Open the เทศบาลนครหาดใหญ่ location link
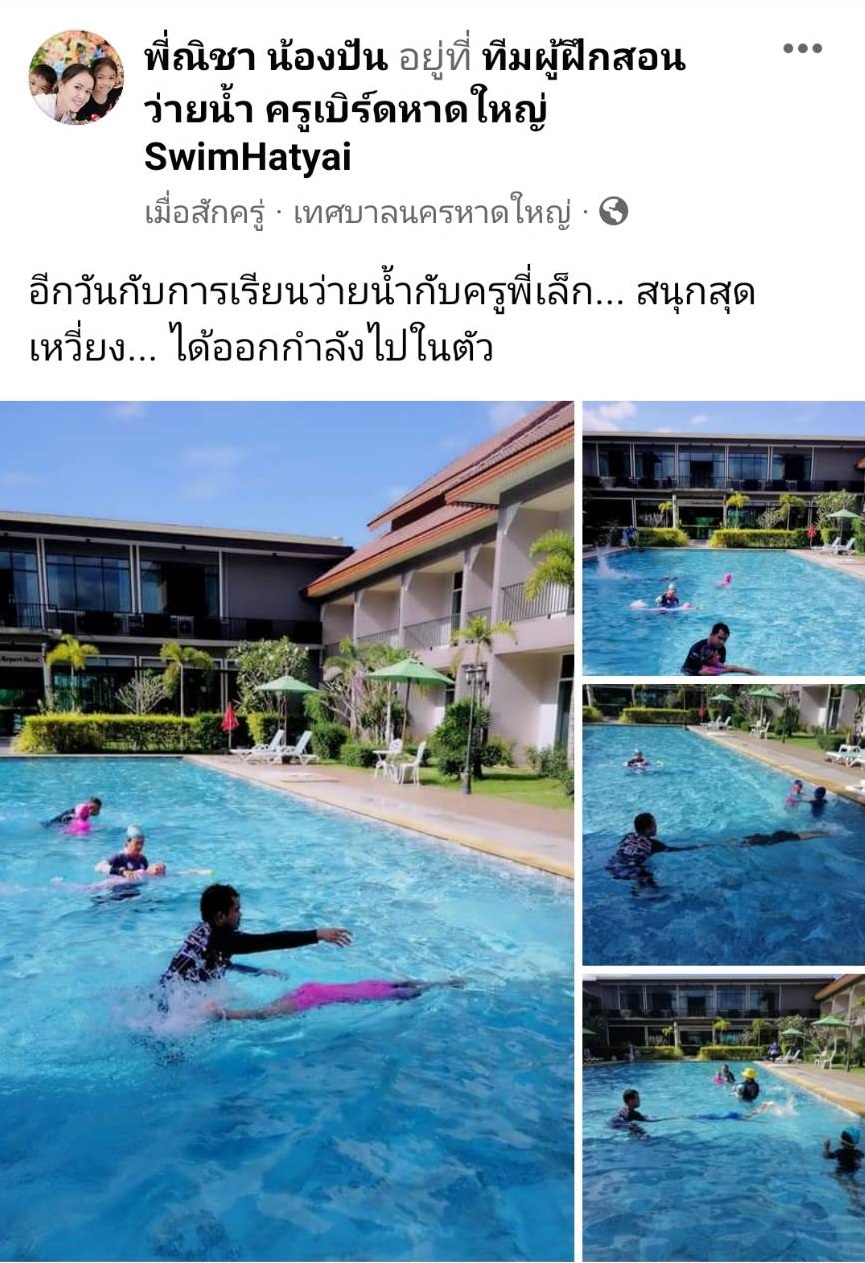This screenshot has height=1263, width=865. tap(431, 212)
